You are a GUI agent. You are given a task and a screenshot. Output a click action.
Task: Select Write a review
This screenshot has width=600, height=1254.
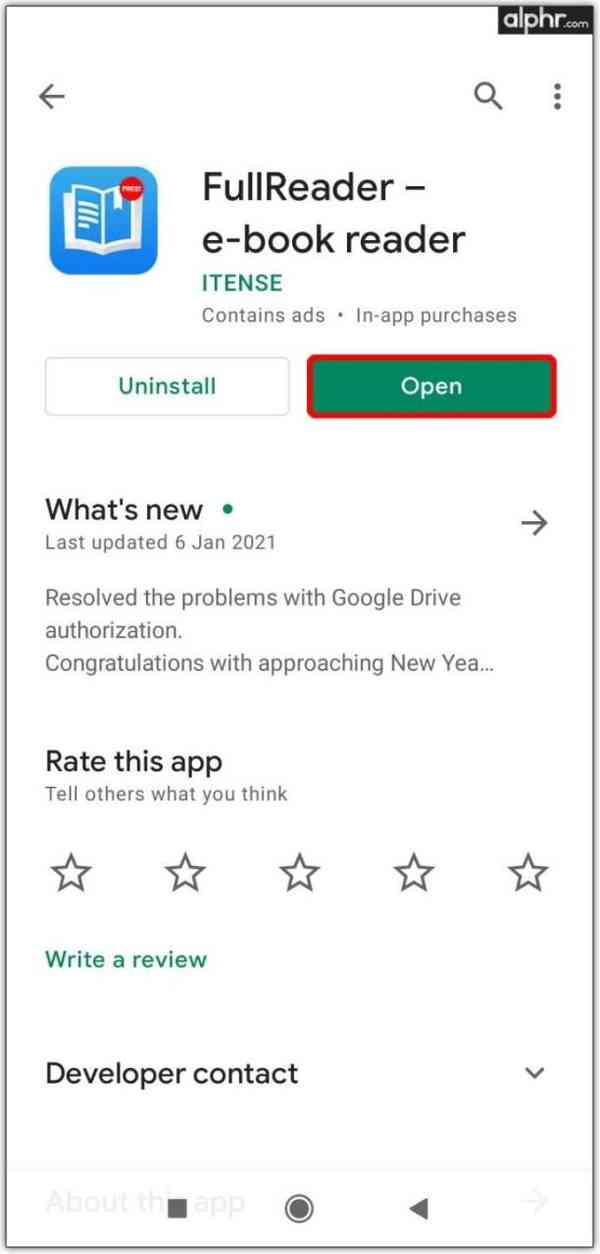pos(126,959)
